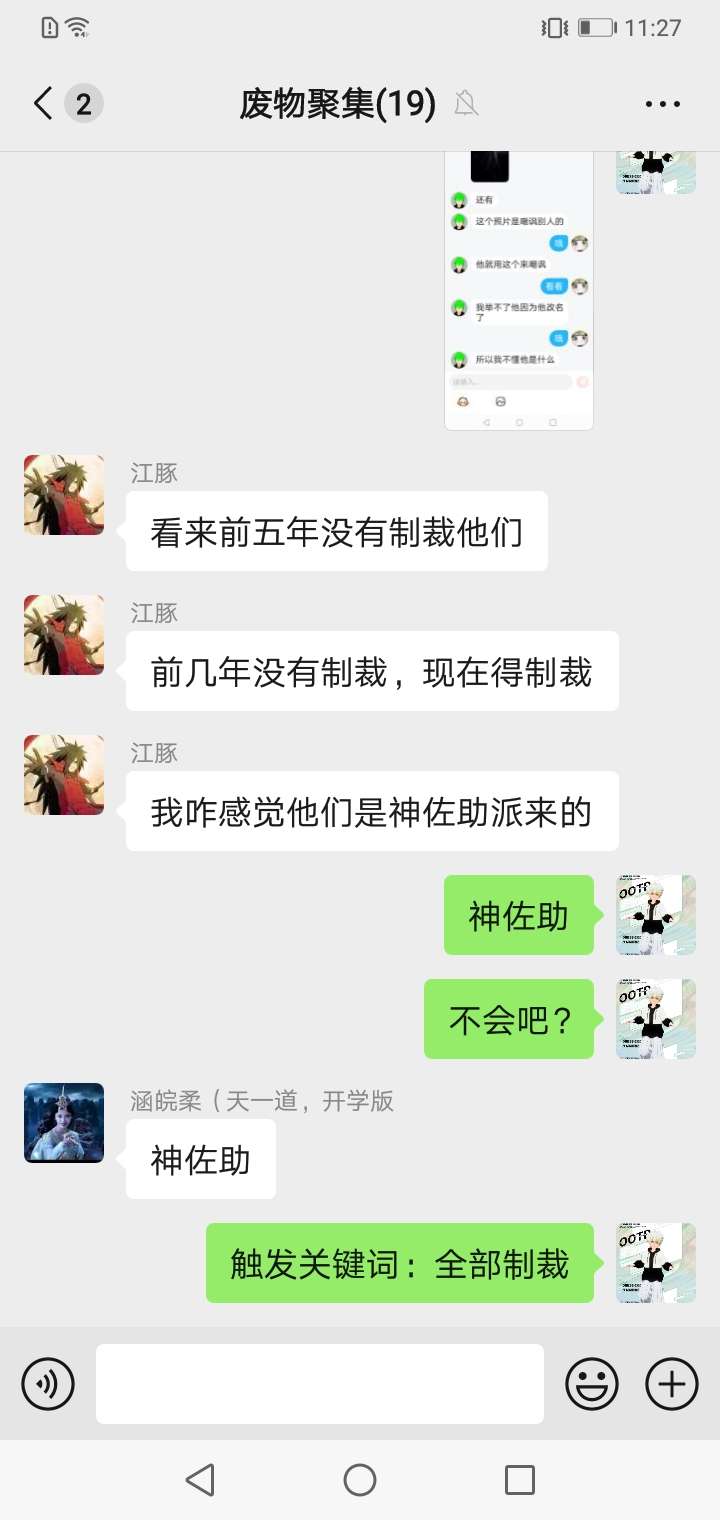Screen dimensions: 720x1520
Task: Open 江豚's avatar beside 看来前五年没有制裁他们
Action: click(x=64, y=495)
